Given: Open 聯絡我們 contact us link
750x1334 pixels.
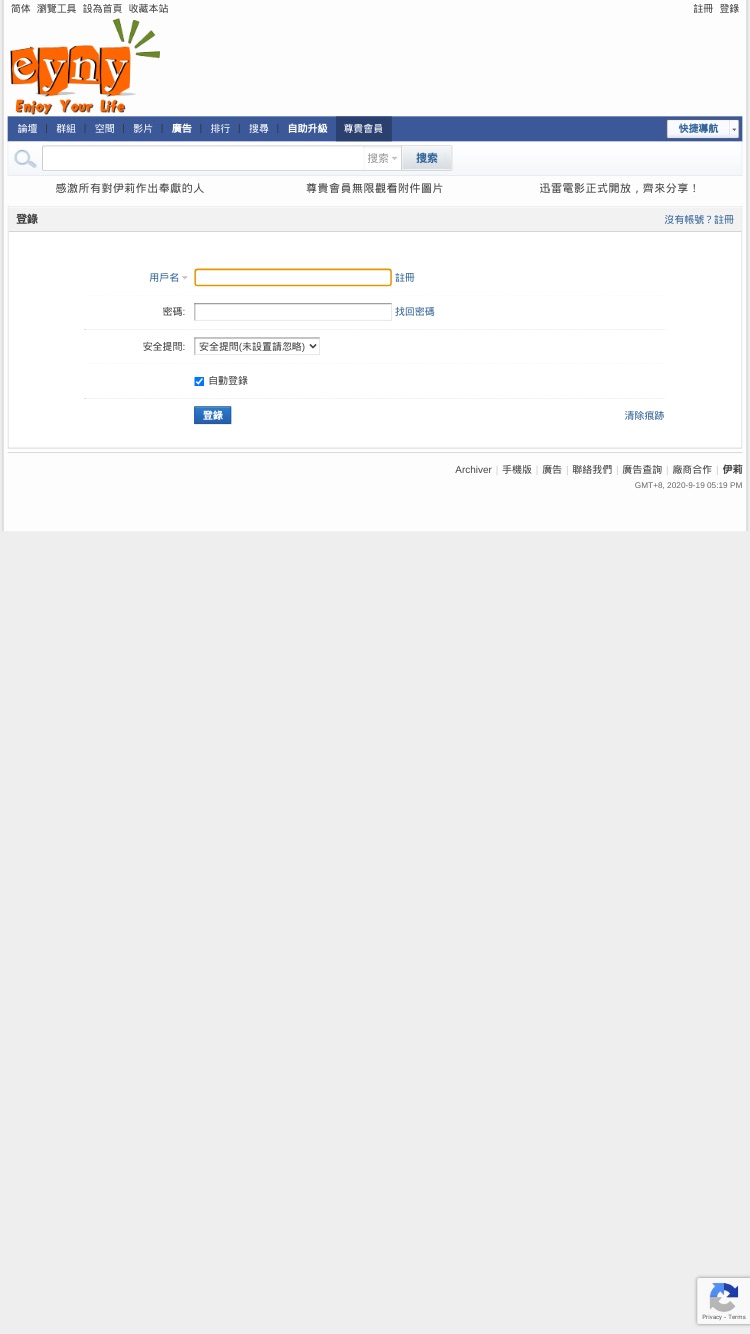Looking at the screenshot, I should (x=592, y=470).
